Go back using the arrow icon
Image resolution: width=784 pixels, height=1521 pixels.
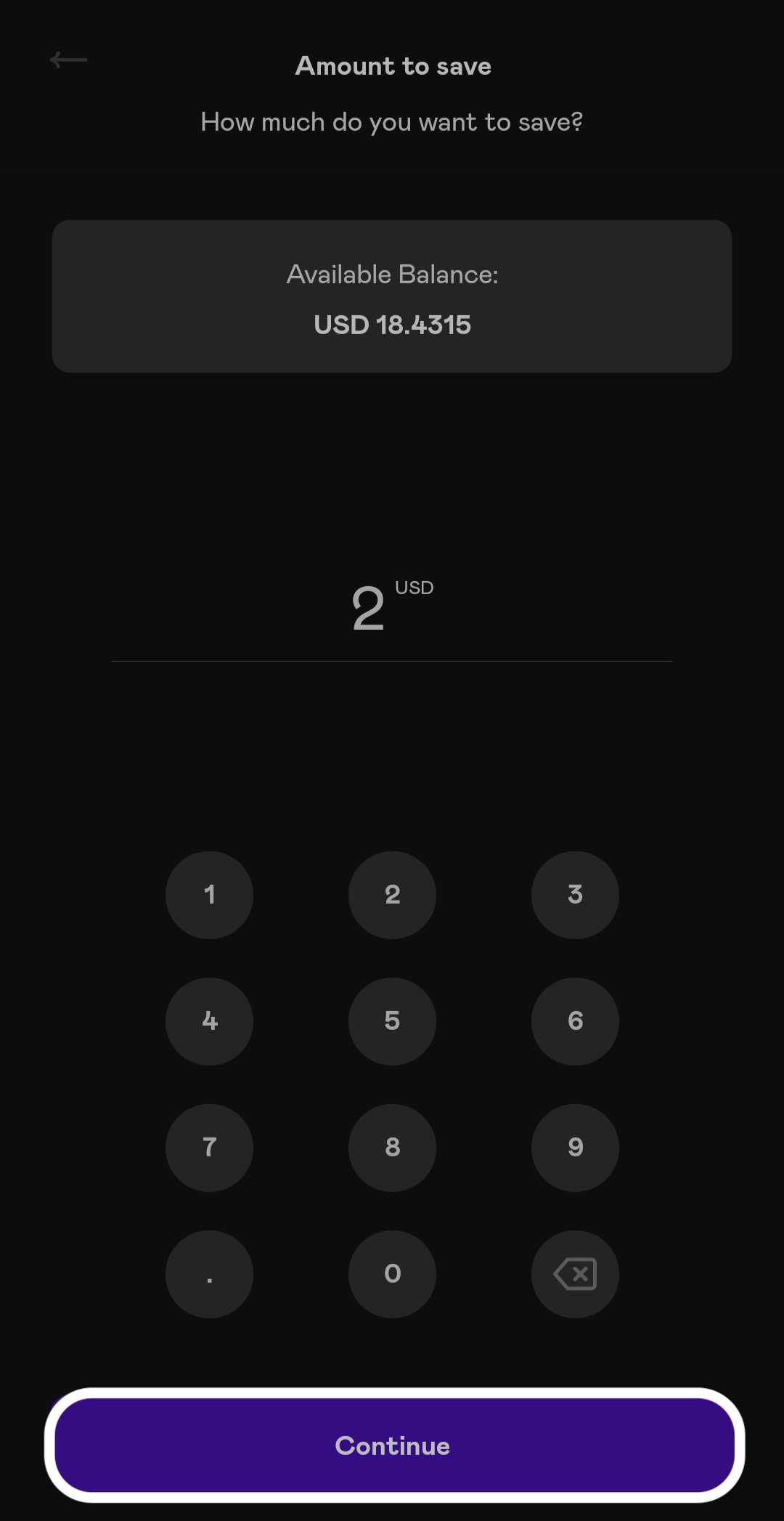pyautogui.click(x=69, y=60)
